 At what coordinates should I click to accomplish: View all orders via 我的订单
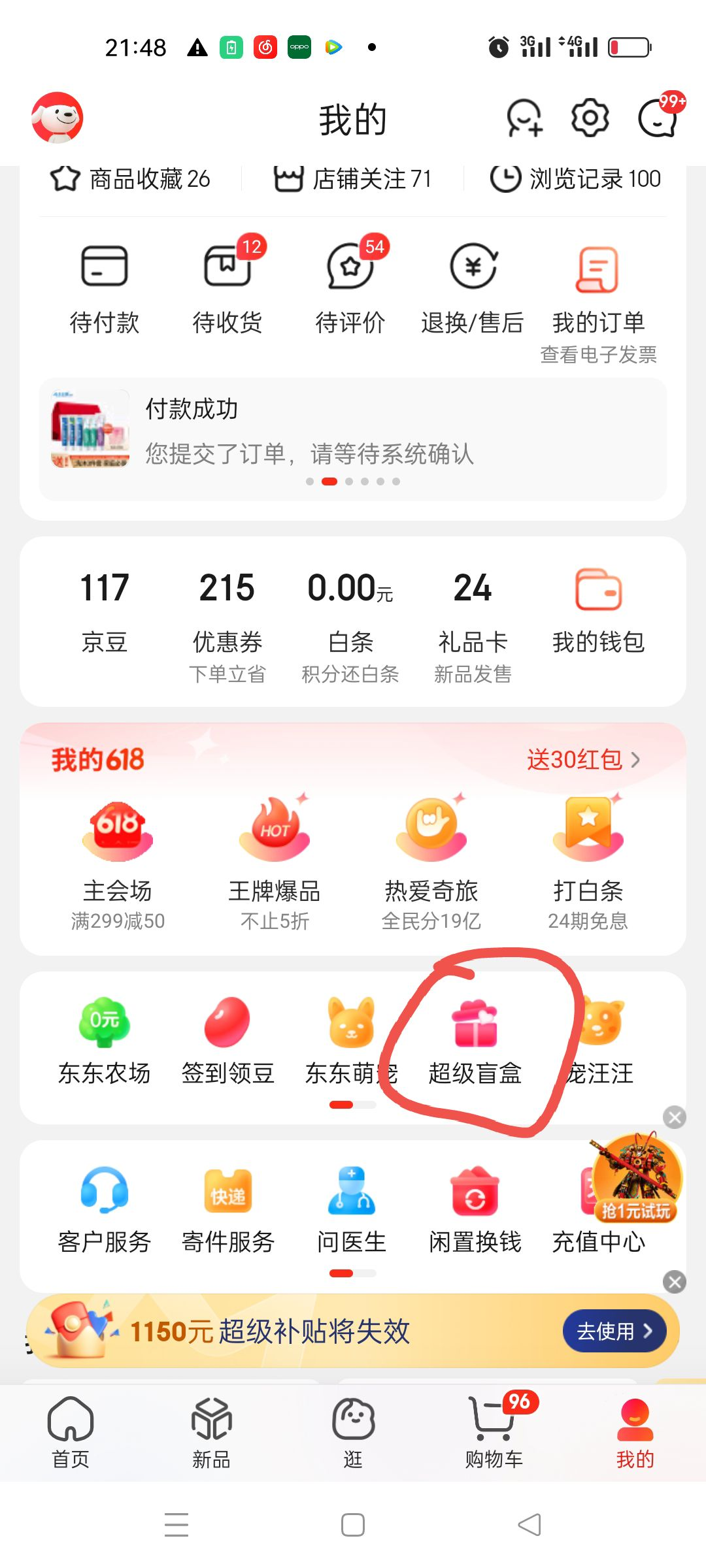(x=597, y=284)
